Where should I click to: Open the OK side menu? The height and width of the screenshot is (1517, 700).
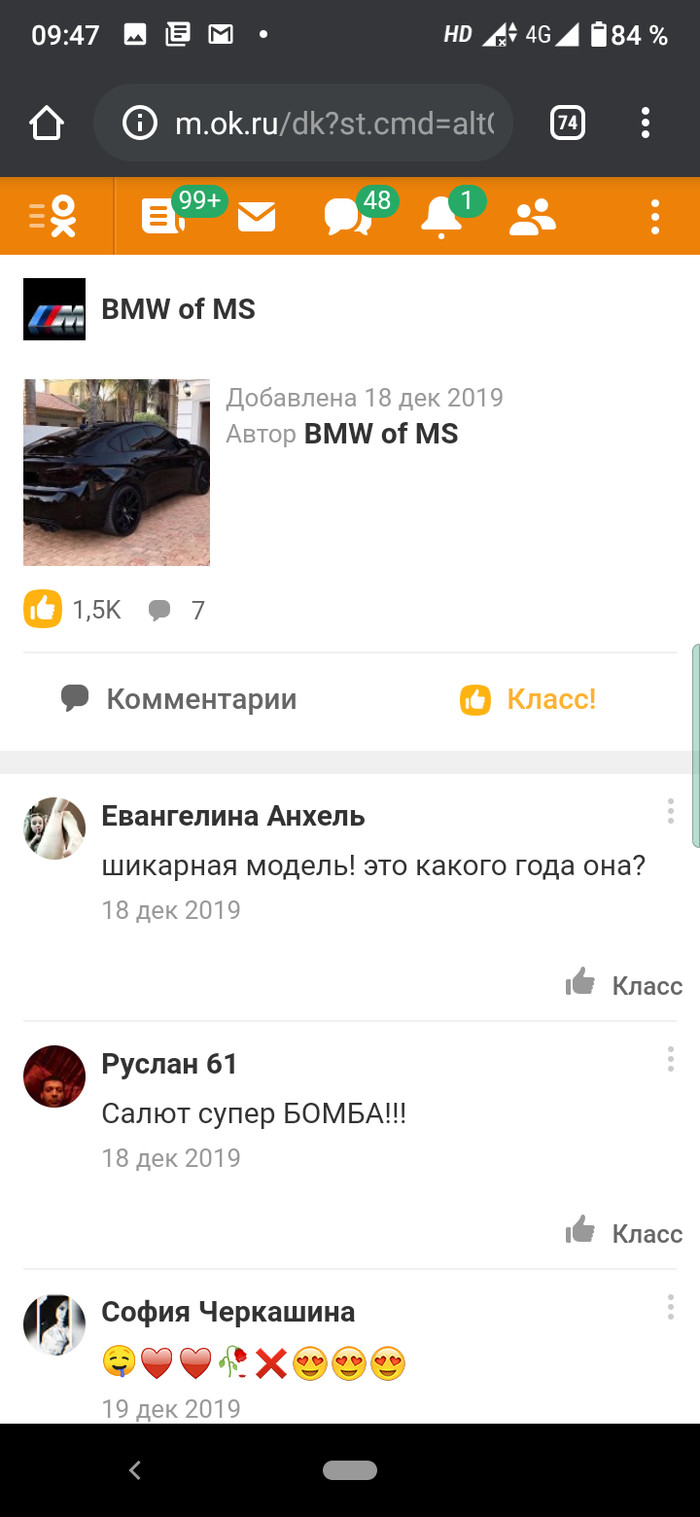tap(54, 216)
